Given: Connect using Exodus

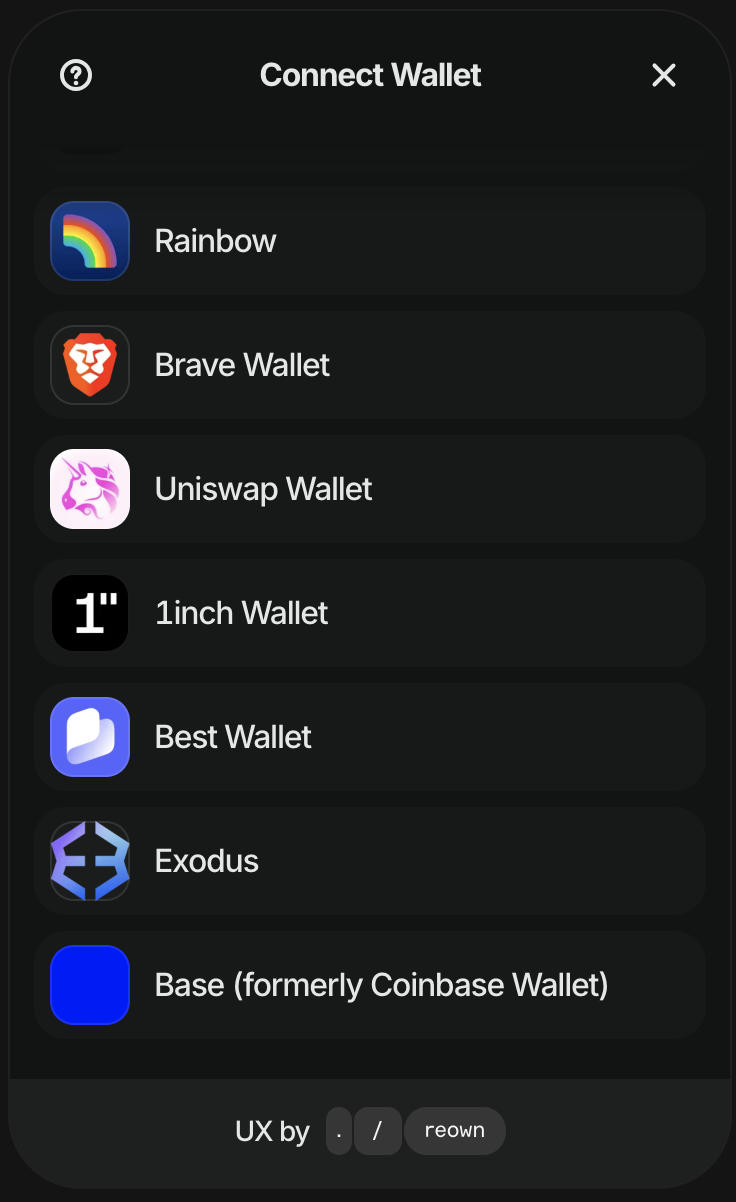Looking at the screenshot, I should 369,861.
